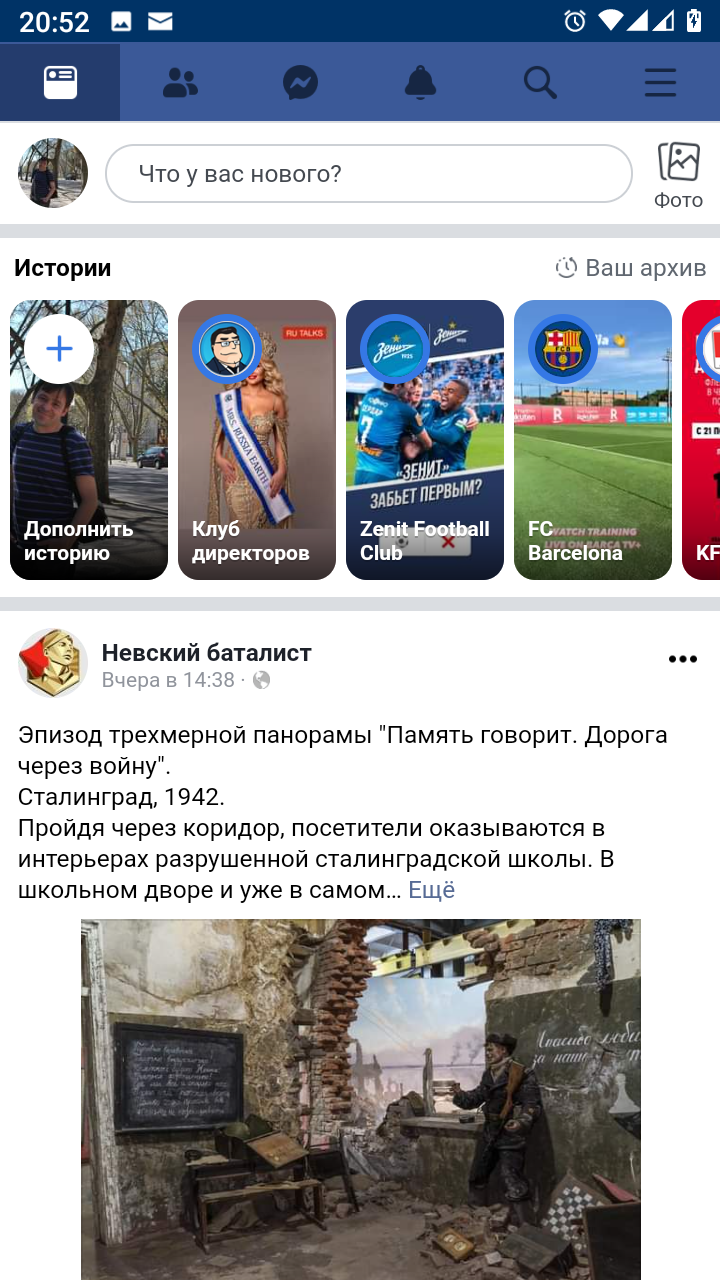The height and width of the screenshot is (1280, 720).
Task: Switch to the news feed tab
Action: pos(60,82)
